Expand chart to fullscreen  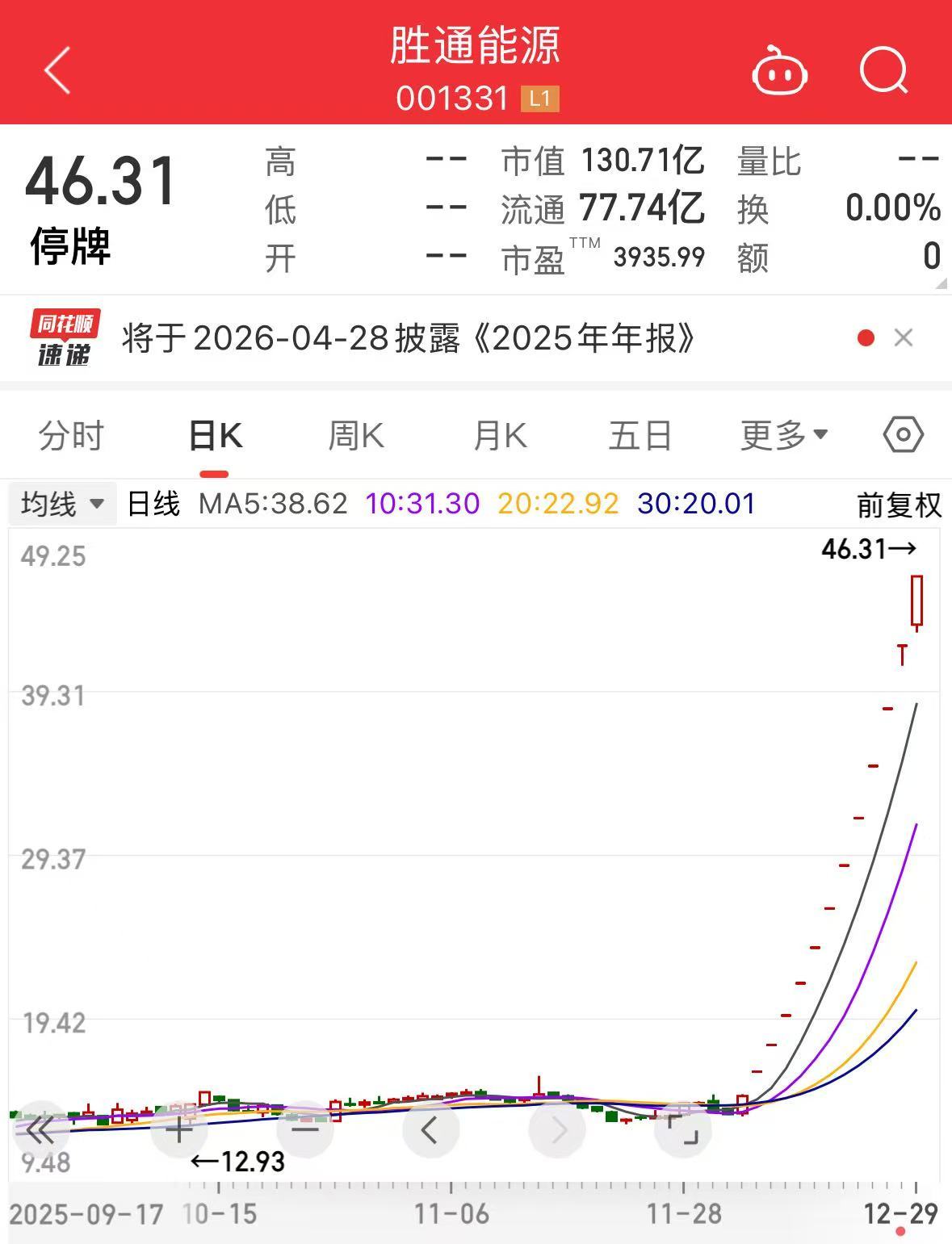pyautogui.click(x=683, y=1129)
